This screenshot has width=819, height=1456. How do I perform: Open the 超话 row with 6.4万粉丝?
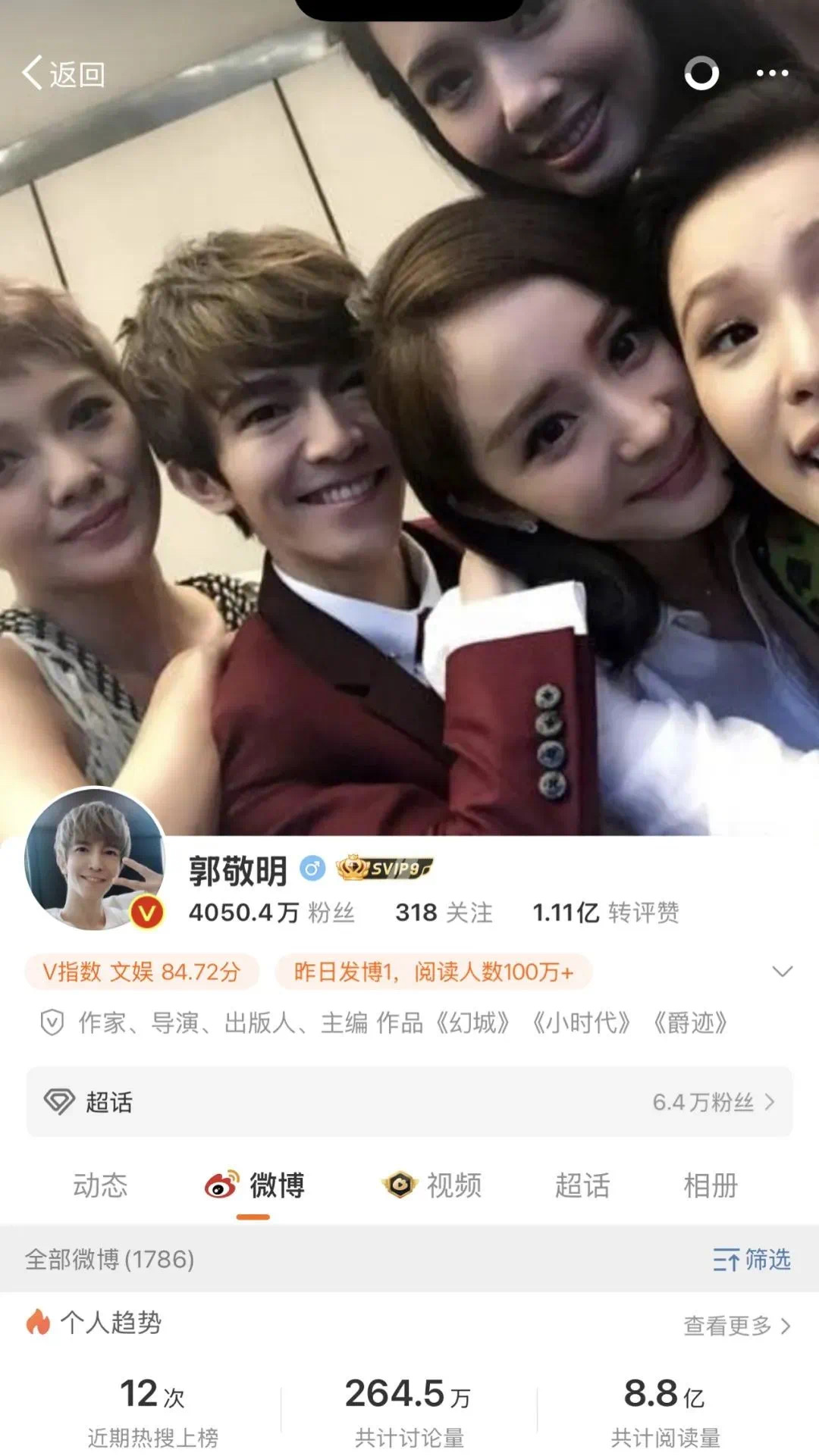(x=409, y=1102)
